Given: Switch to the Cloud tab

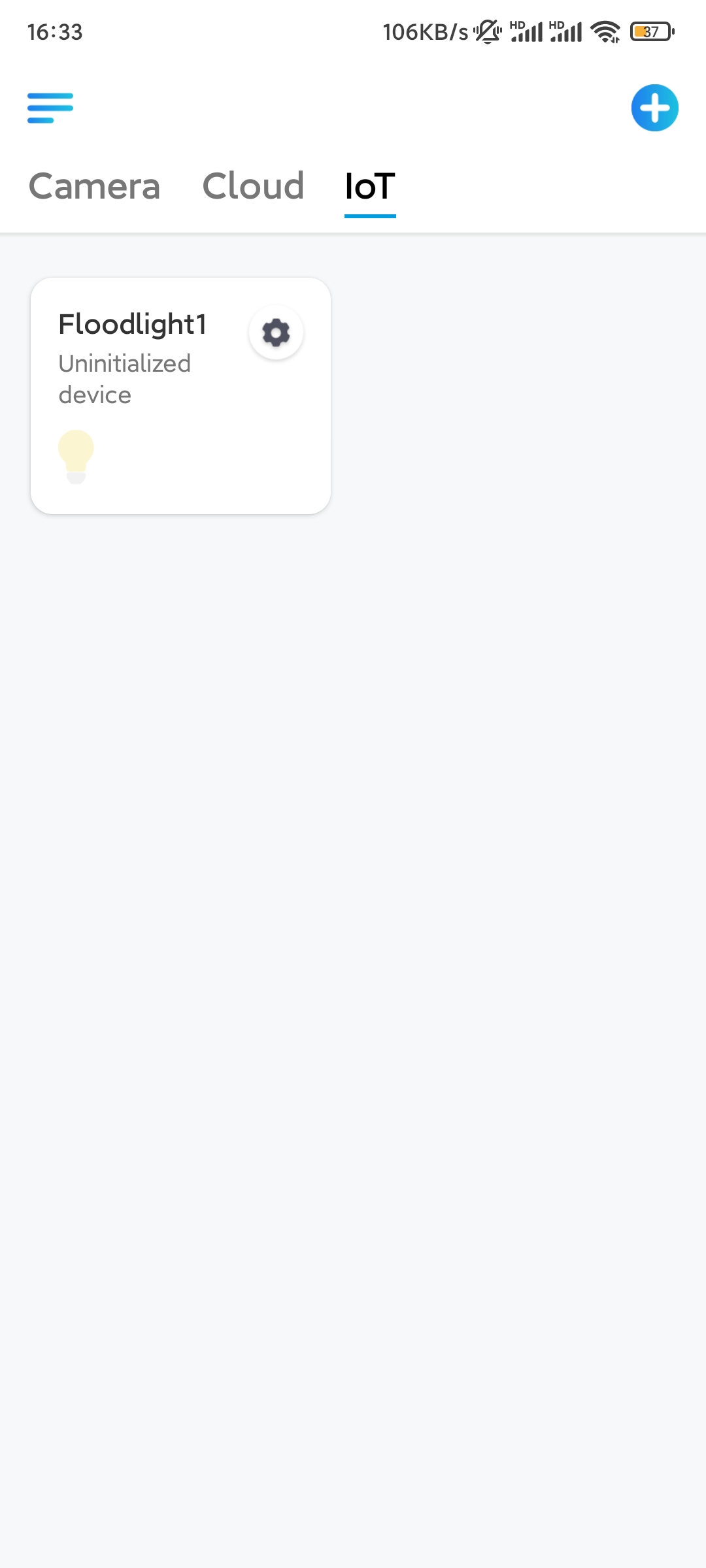Looking at the screenshot, I should (x=253, y=186).
